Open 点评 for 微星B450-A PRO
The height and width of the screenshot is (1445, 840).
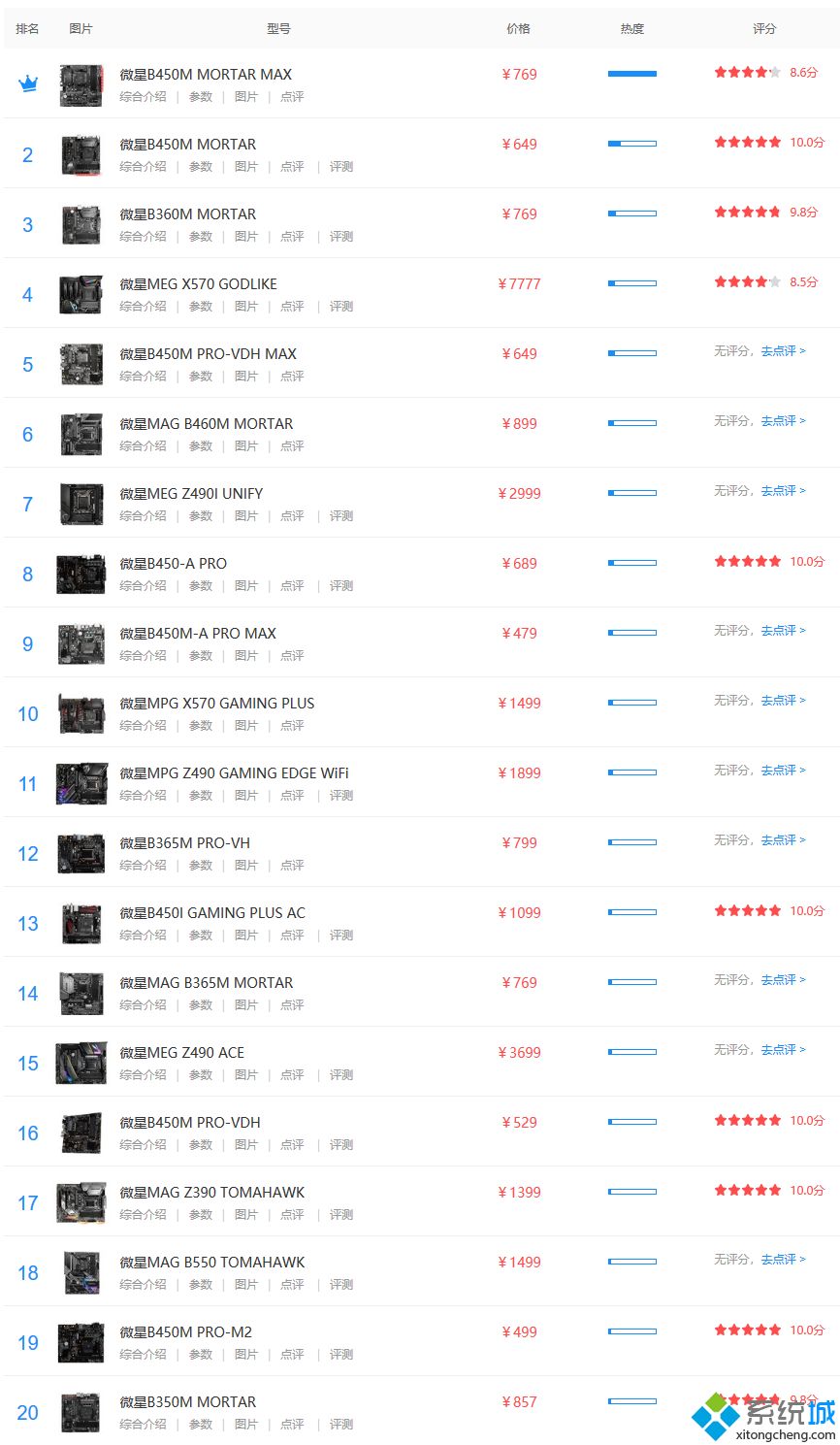point(292,586)
